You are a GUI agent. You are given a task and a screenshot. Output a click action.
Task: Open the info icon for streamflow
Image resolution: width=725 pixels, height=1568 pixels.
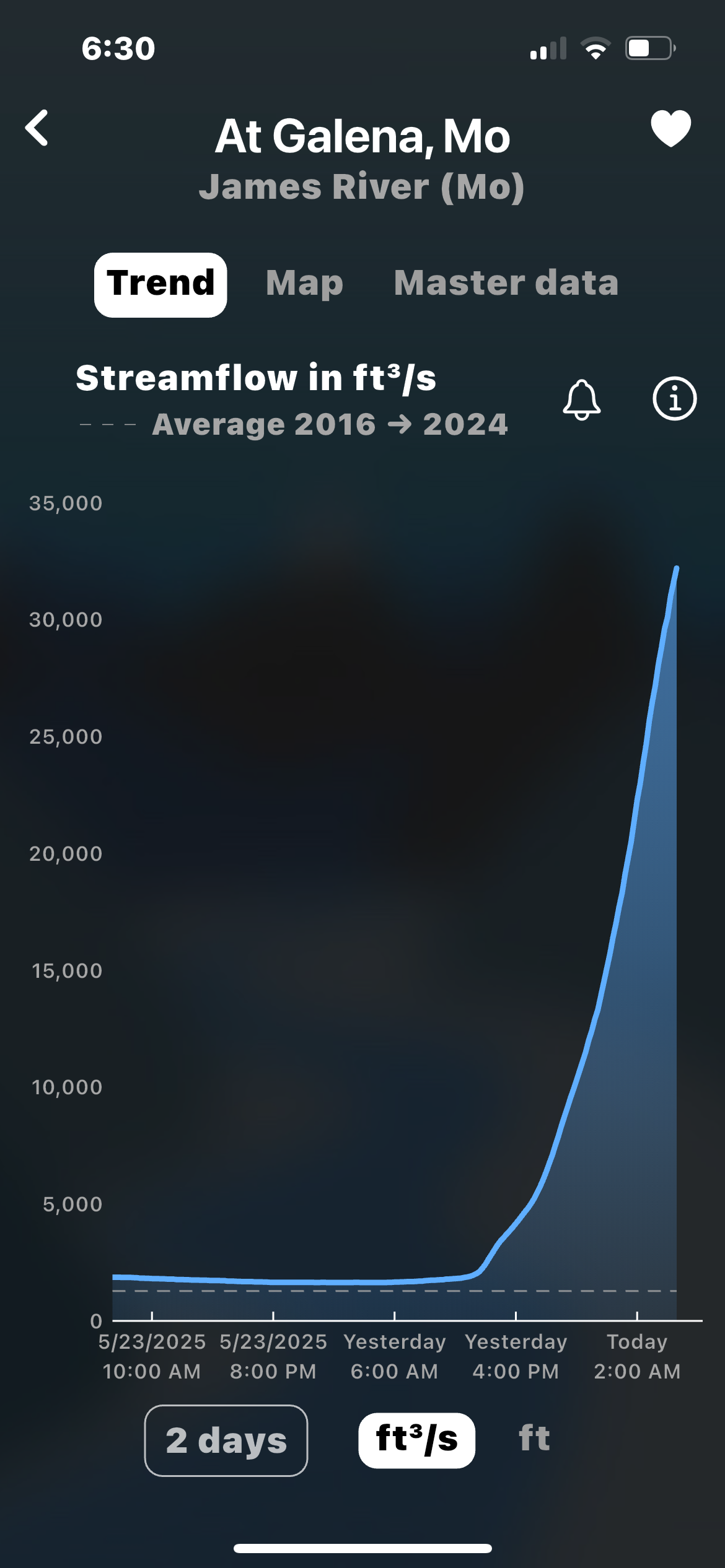pyautogui.click(x=674, y=398)
